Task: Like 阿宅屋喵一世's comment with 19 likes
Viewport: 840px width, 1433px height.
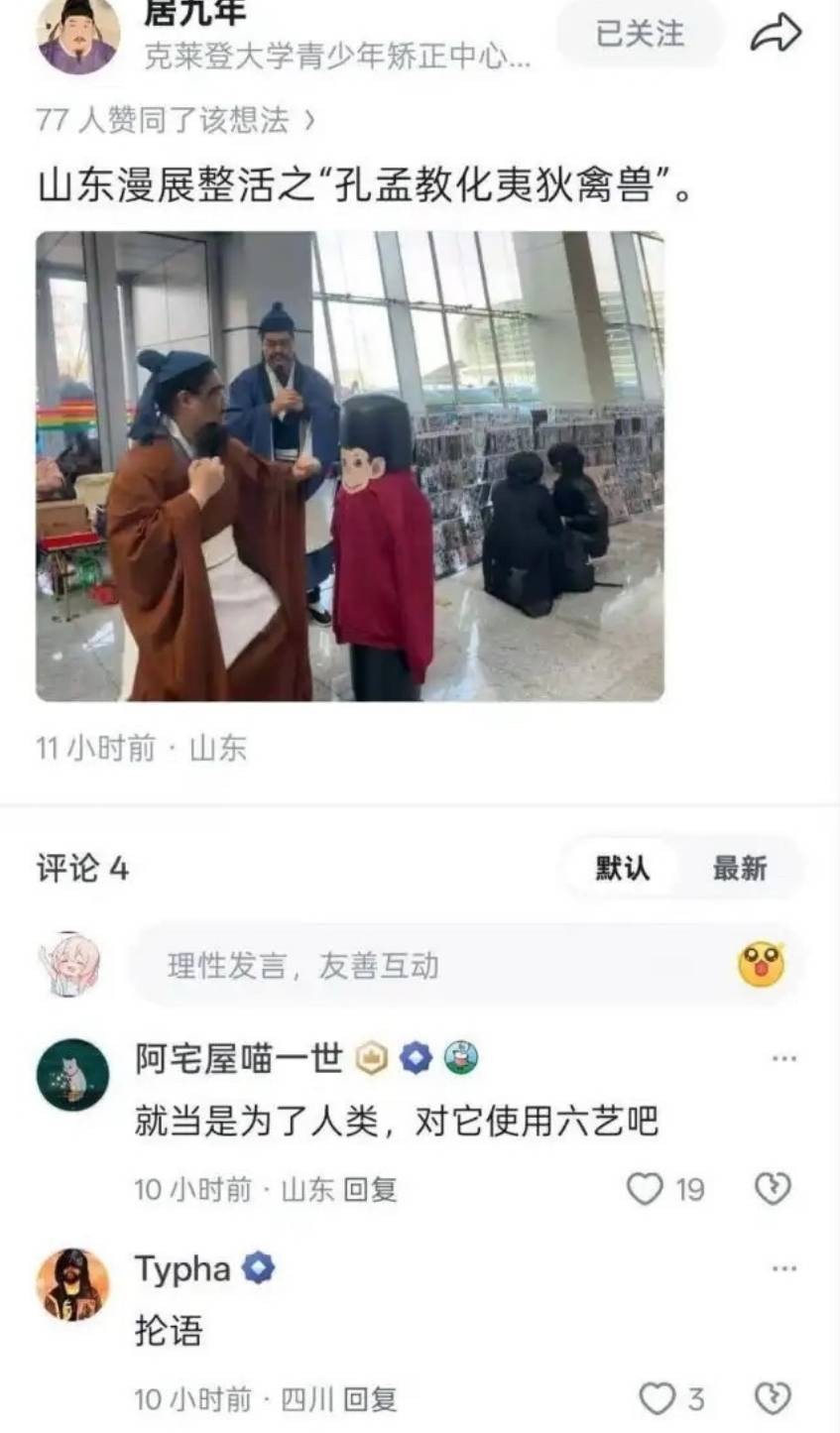Action: tap(646, 1188)
